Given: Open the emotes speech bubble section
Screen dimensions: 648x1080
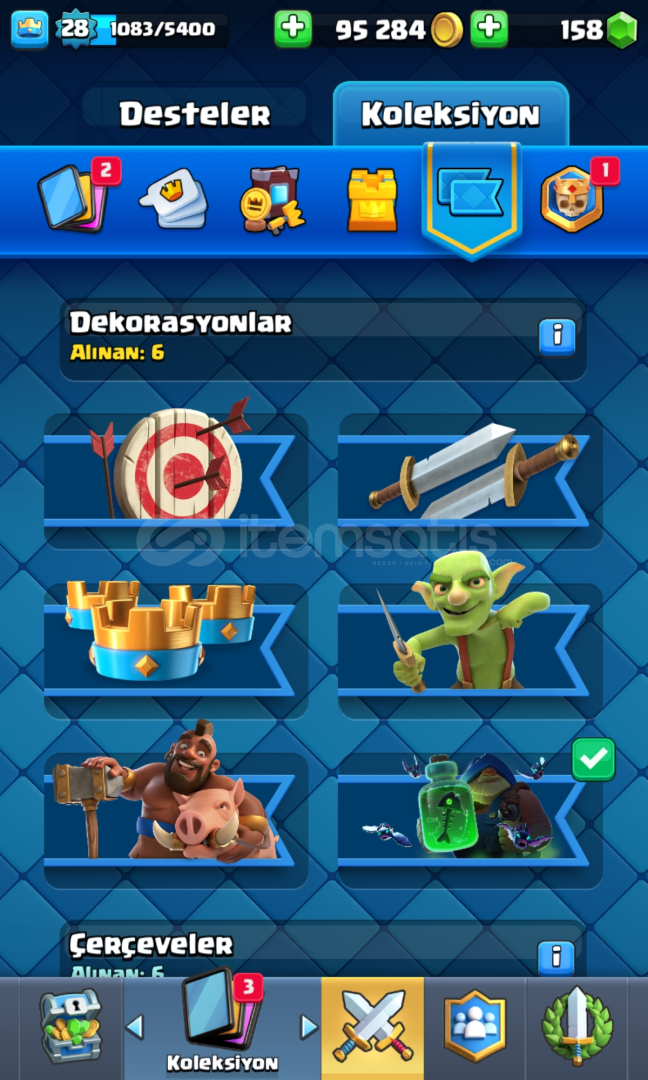Looking at the screenshot, I should 172,199.
